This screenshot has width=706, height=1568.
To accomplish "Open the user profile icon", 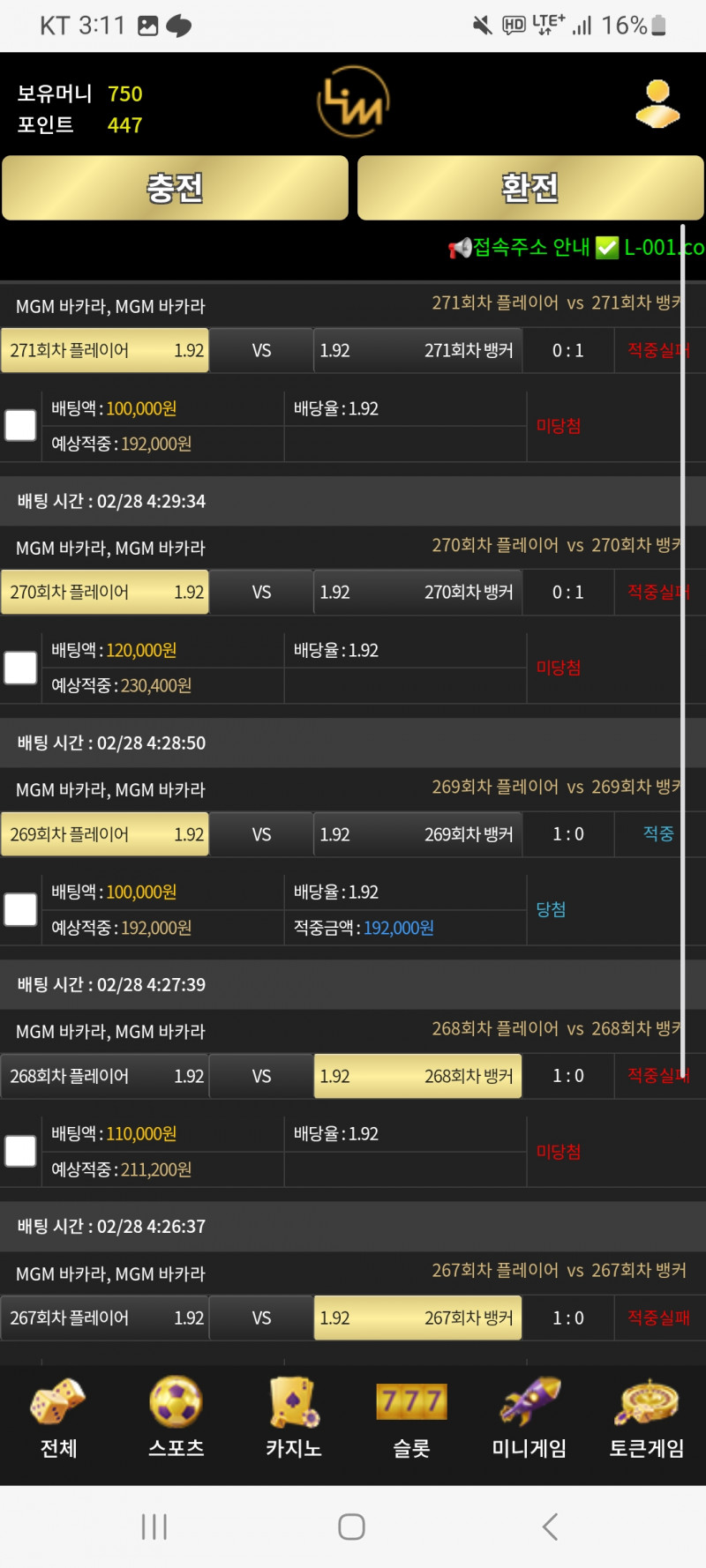I will 657,105.
